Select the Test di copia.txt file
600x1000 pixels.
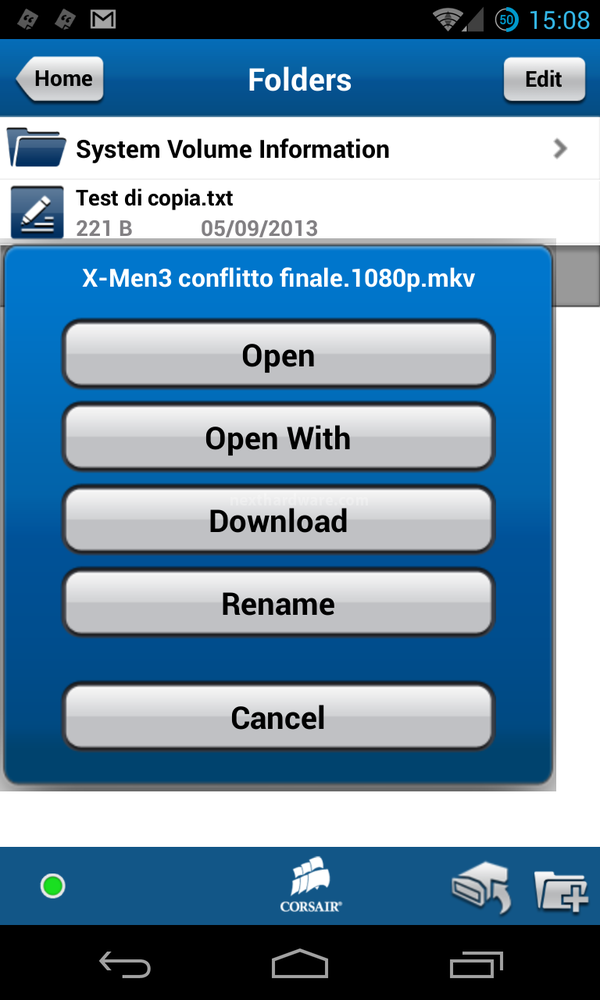pos(300,212)
